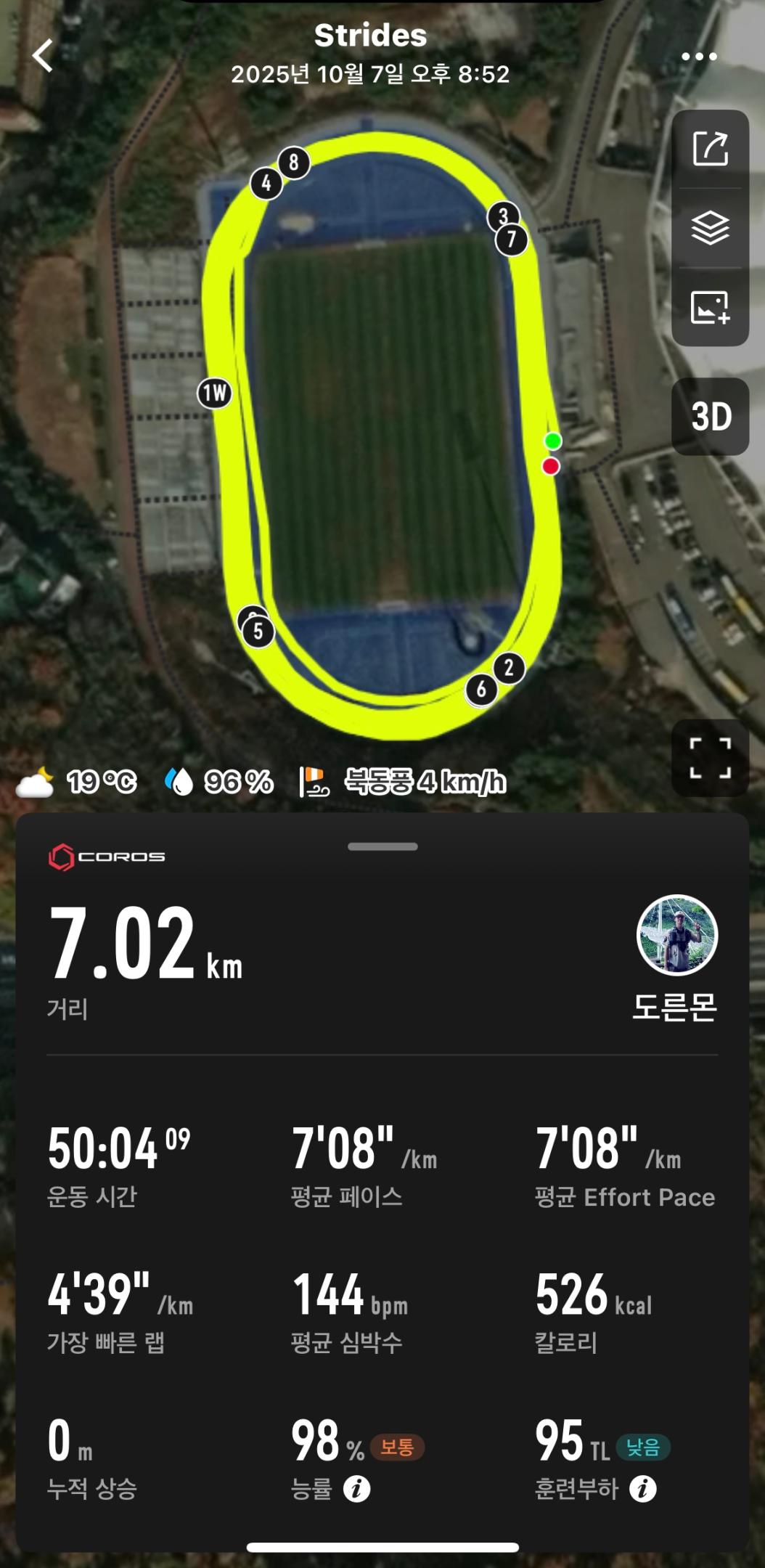Image resolution: width=765 pixels, height=1568 pixels.
Task: Open the map layers selector
Action: [710, 228]
